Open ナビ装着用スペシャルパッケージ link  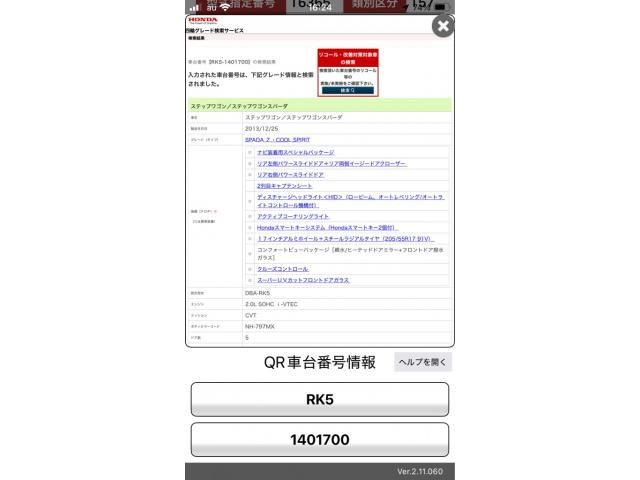[292, 151]
